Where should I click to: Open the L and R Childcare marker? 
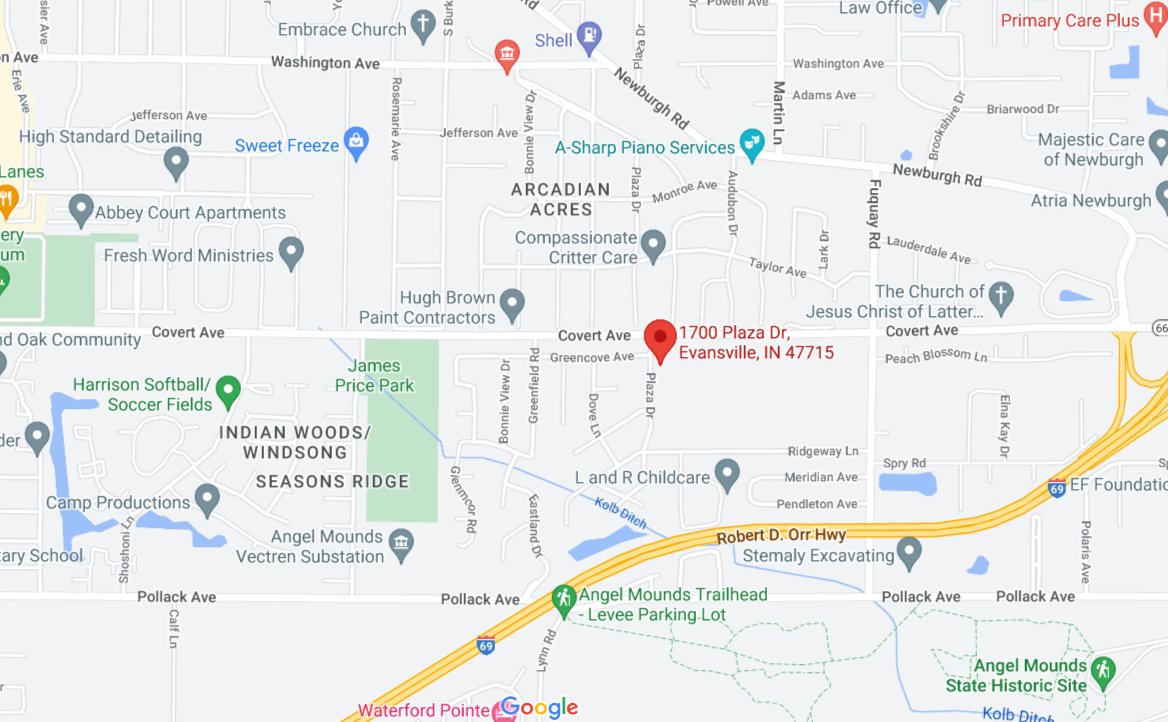[728, 473]
